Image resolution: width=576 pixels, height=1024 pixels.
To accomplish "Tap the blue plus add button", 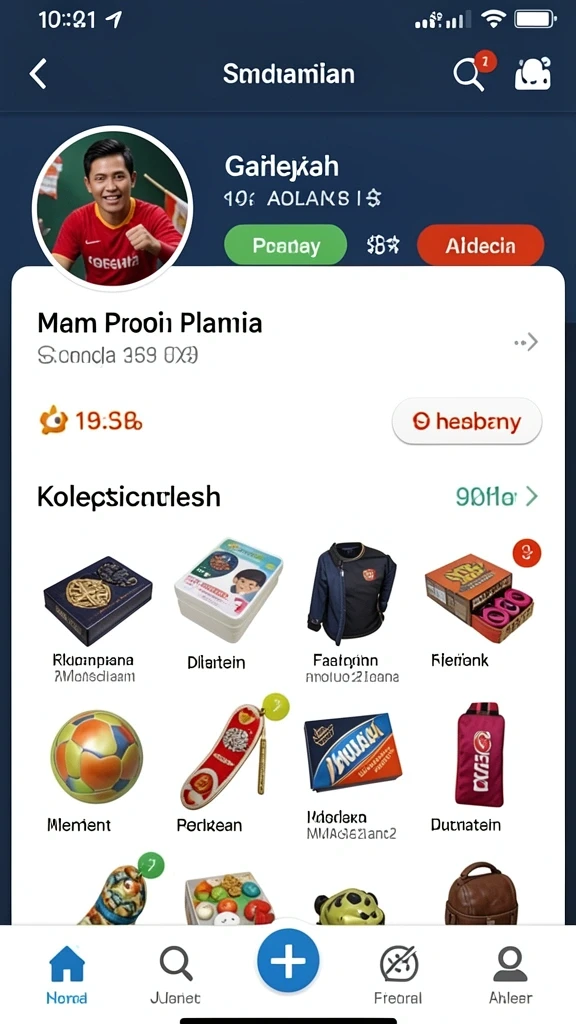I will (288, 961).
